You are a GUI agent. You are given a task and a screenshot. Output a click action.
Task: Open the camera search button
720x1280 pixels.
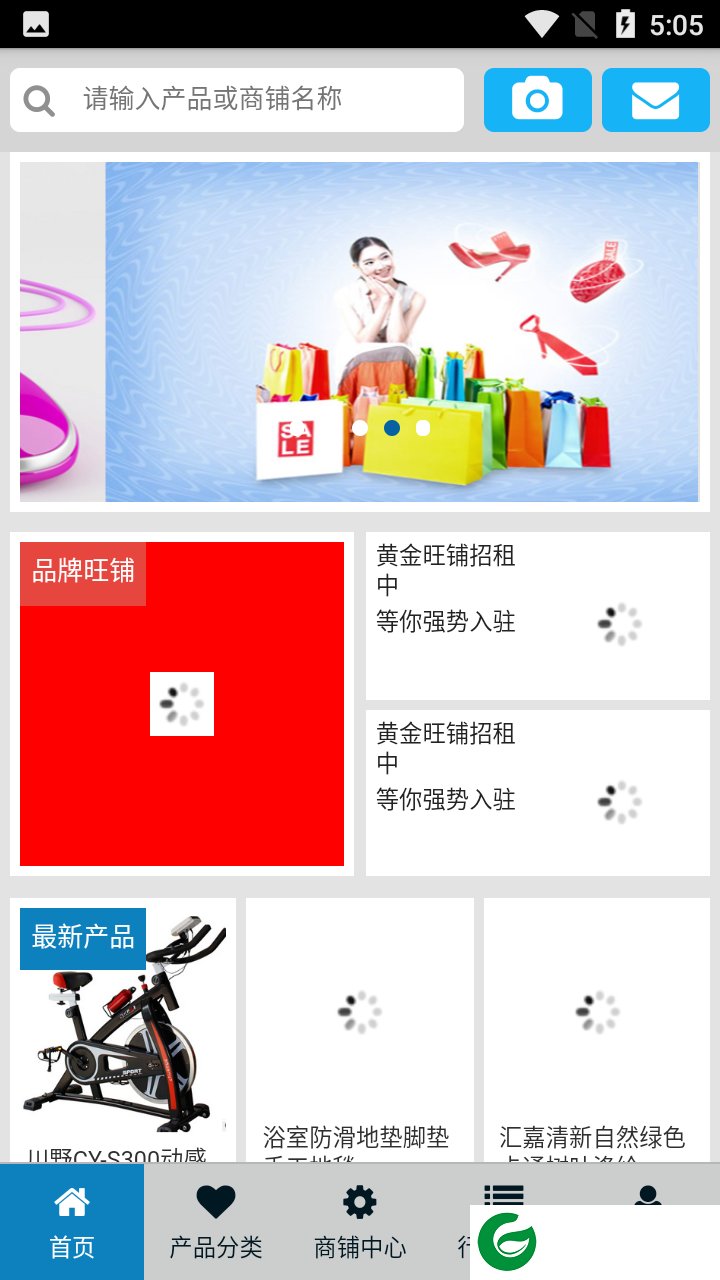tap(538, 100)
